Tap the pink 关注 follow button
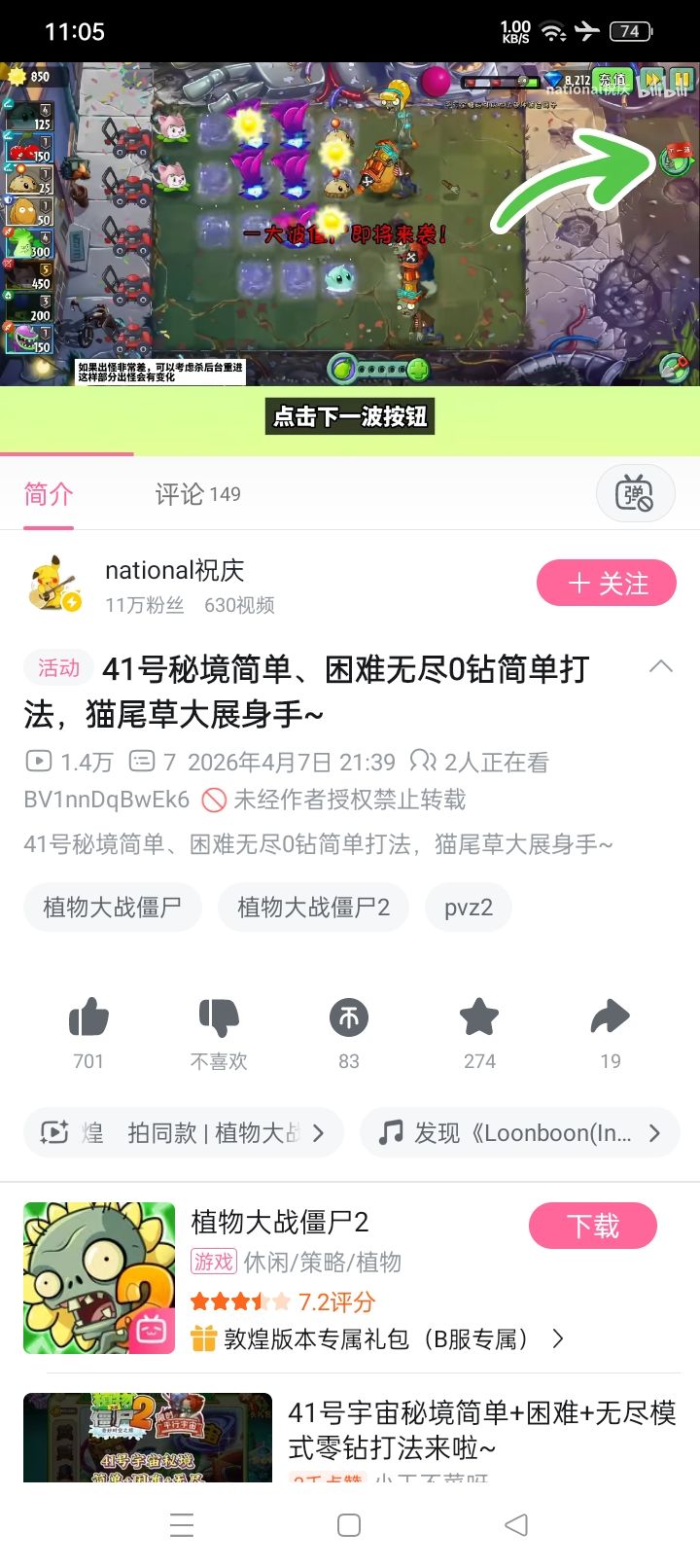 pos(607,583)
